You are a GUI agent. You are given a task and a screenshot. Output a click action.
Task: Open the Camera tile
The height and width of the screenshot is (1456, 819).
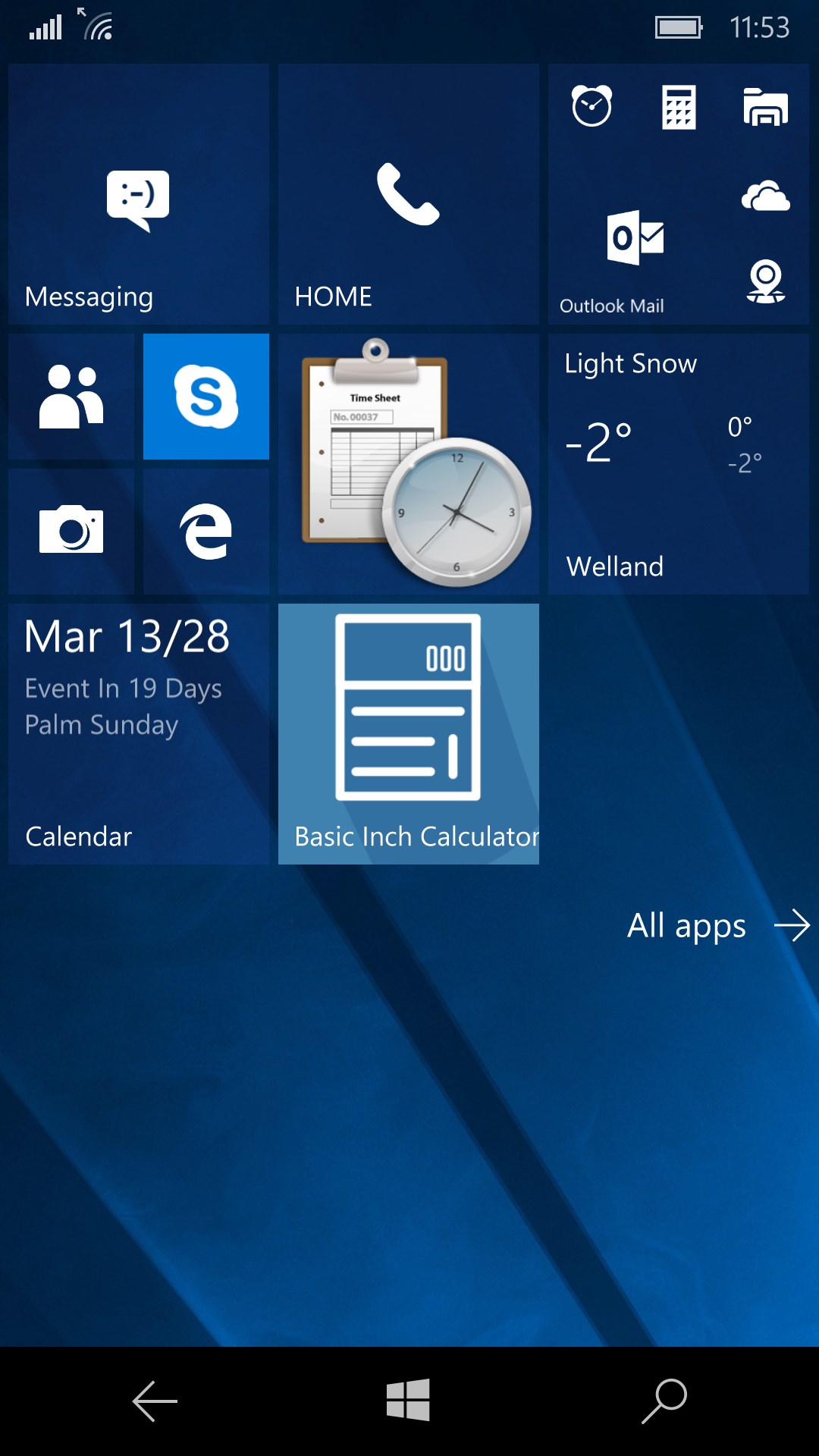[71, 531]
